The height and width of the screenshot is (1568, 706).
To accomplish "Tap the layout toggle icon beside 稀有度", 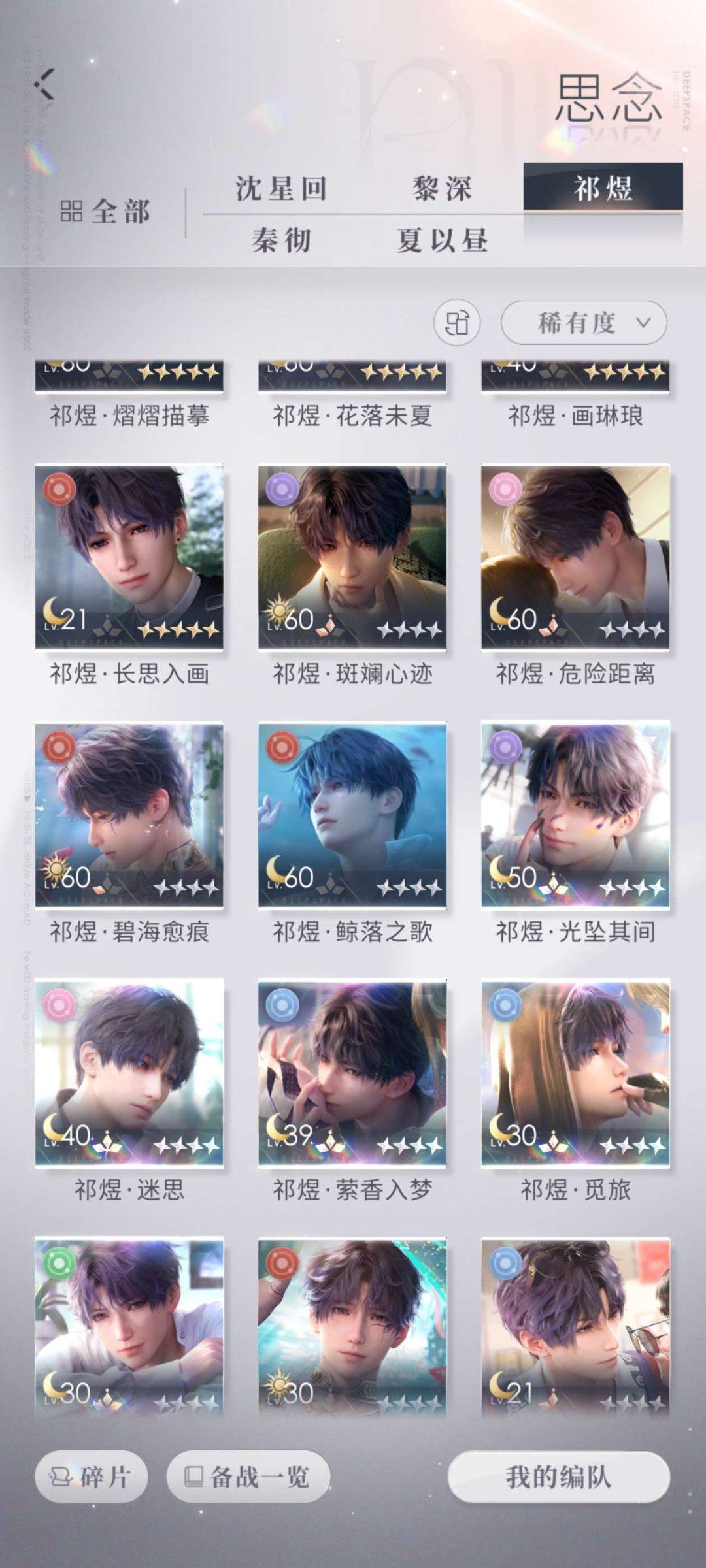I will [x=457, y=323].
